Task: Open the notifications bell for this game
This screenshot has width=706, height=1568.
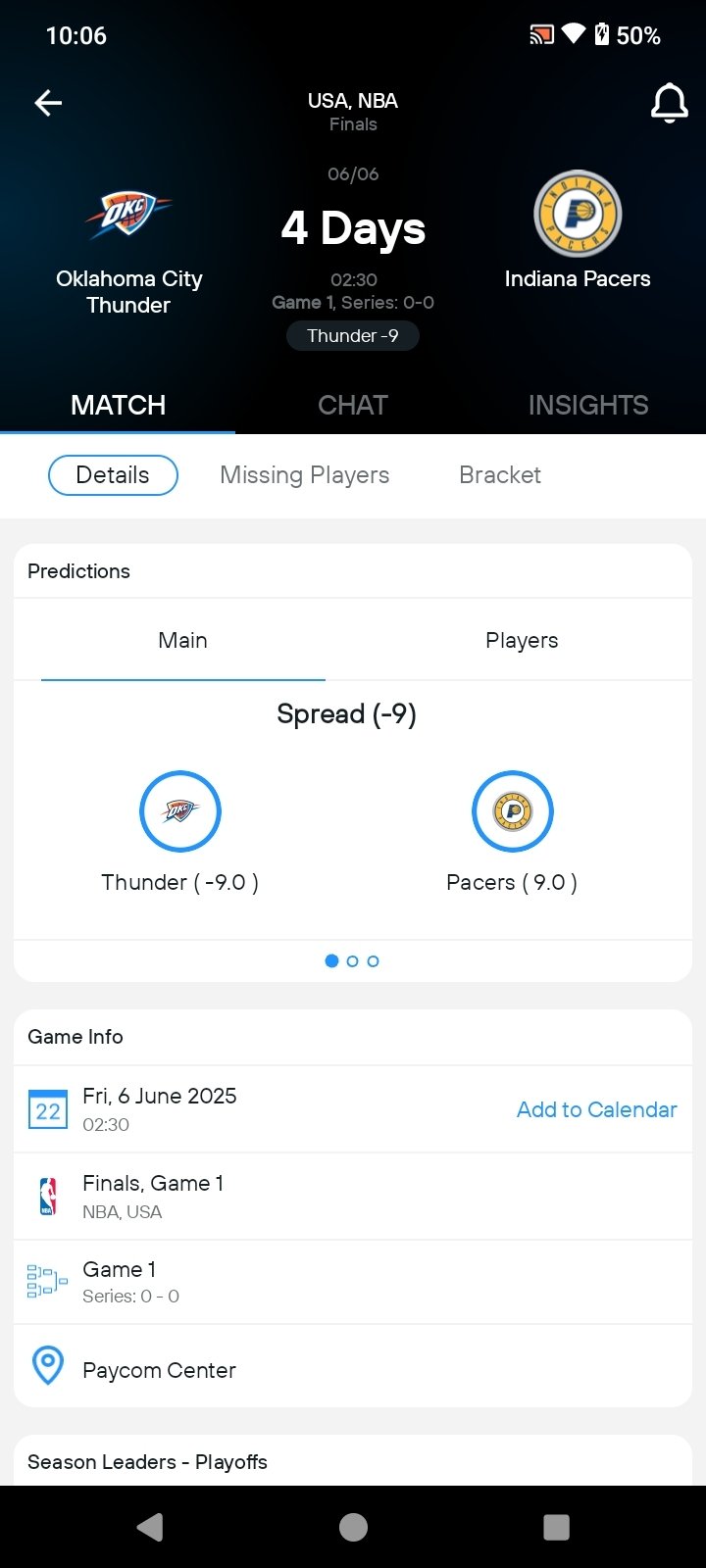Action: [x=670, y=103]
